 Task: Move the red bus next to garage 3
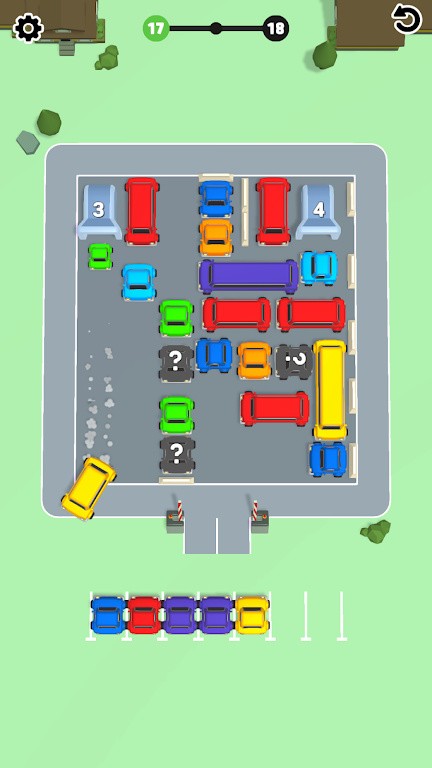[x=142, y=211]
